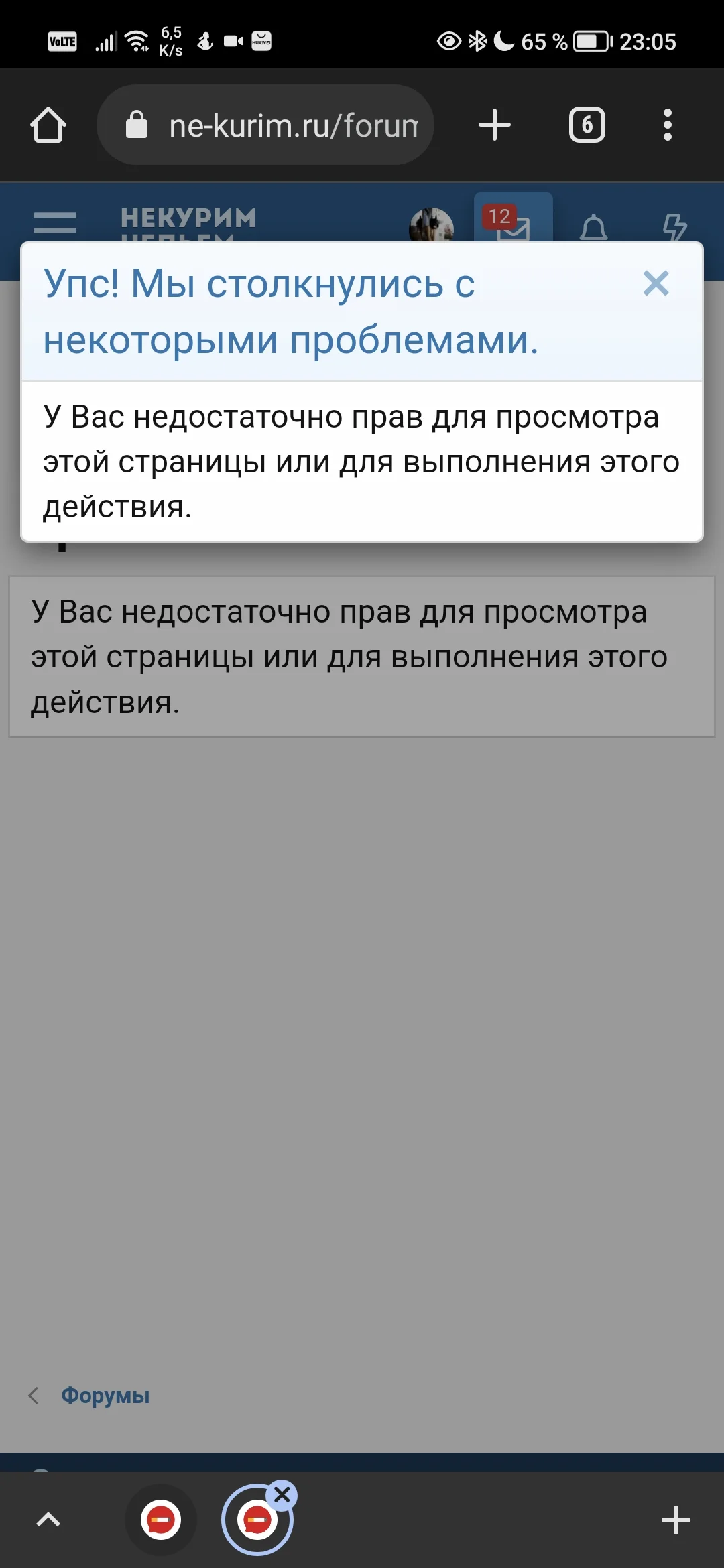Open the browser three-dot overflow menu
This screenshot has width=724, height=1568.
pos(668,125)
